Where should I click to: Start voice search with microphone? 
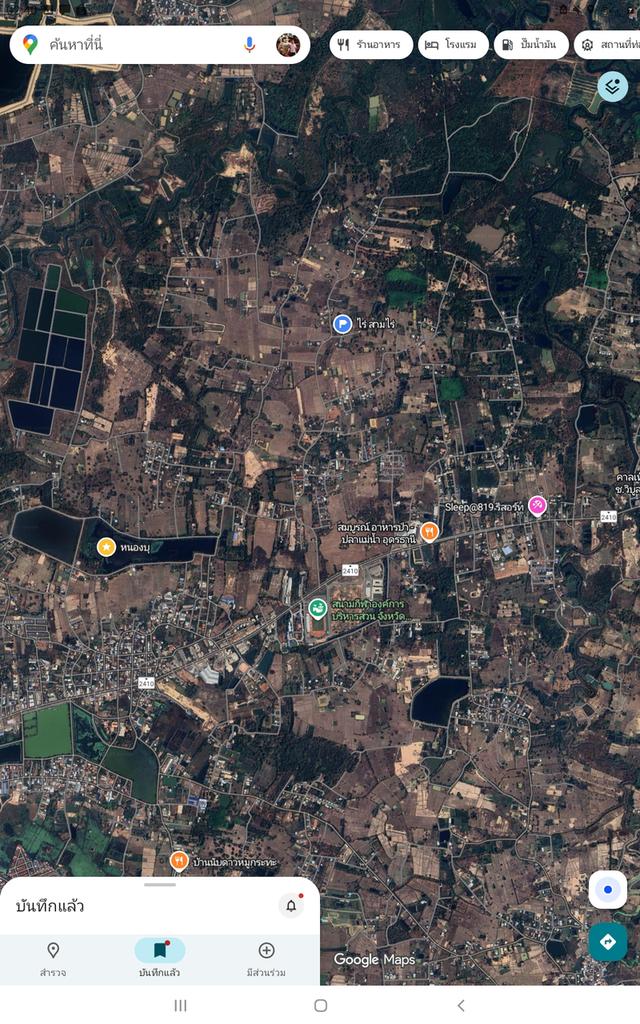pos(249,45)
